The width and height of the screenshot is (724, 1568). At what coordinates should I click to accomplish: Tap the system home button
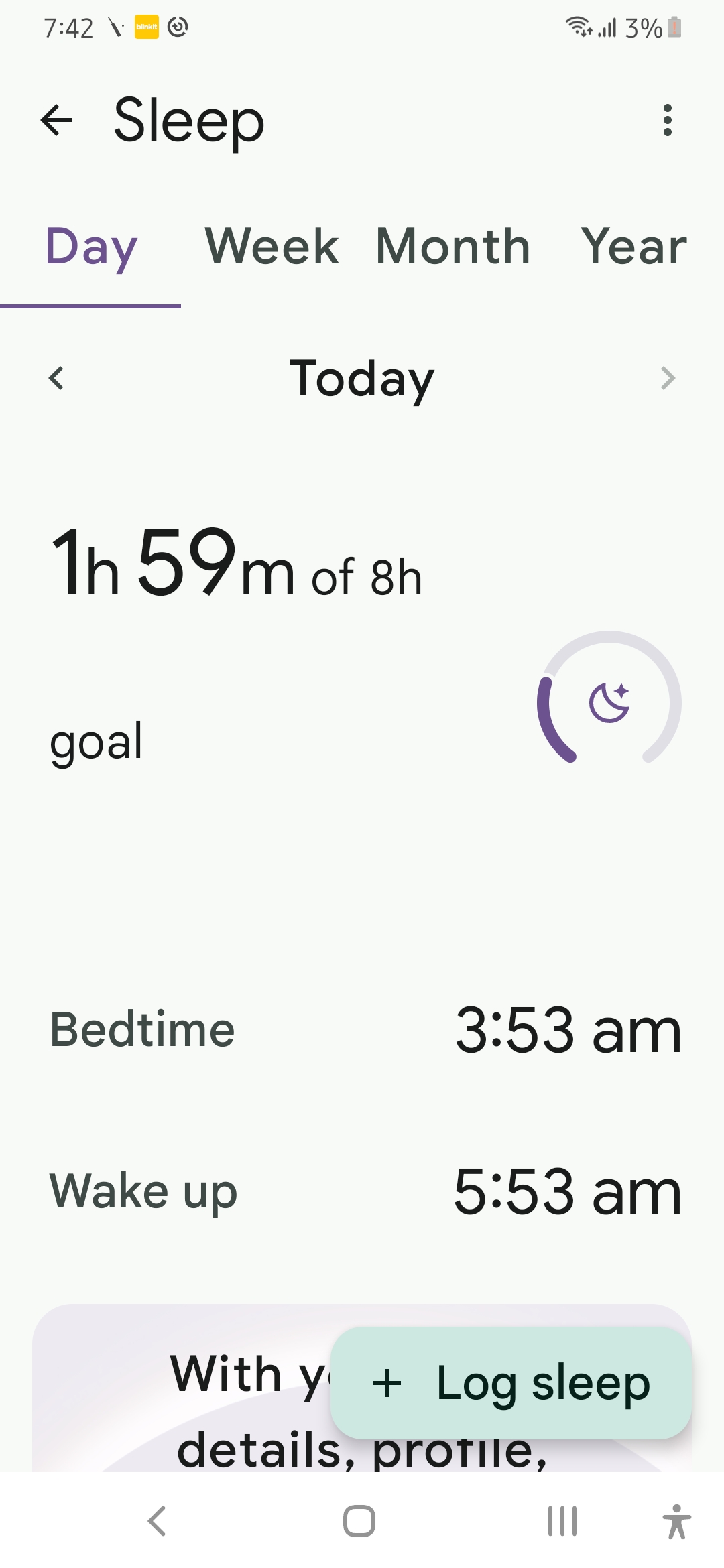pyautogui.click(x=359, y=1520)
